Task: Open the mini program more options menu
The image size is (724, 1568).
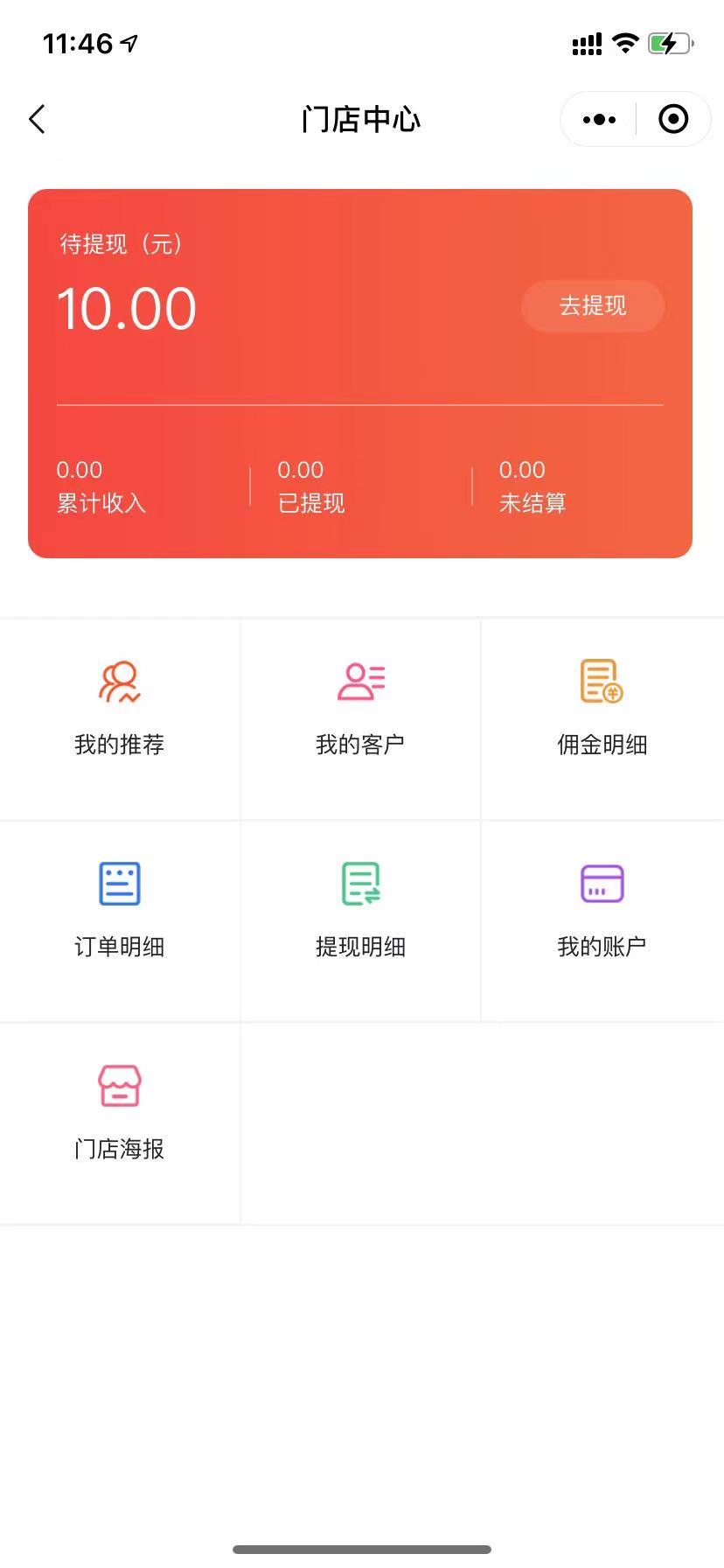Action: pos(599,119)
